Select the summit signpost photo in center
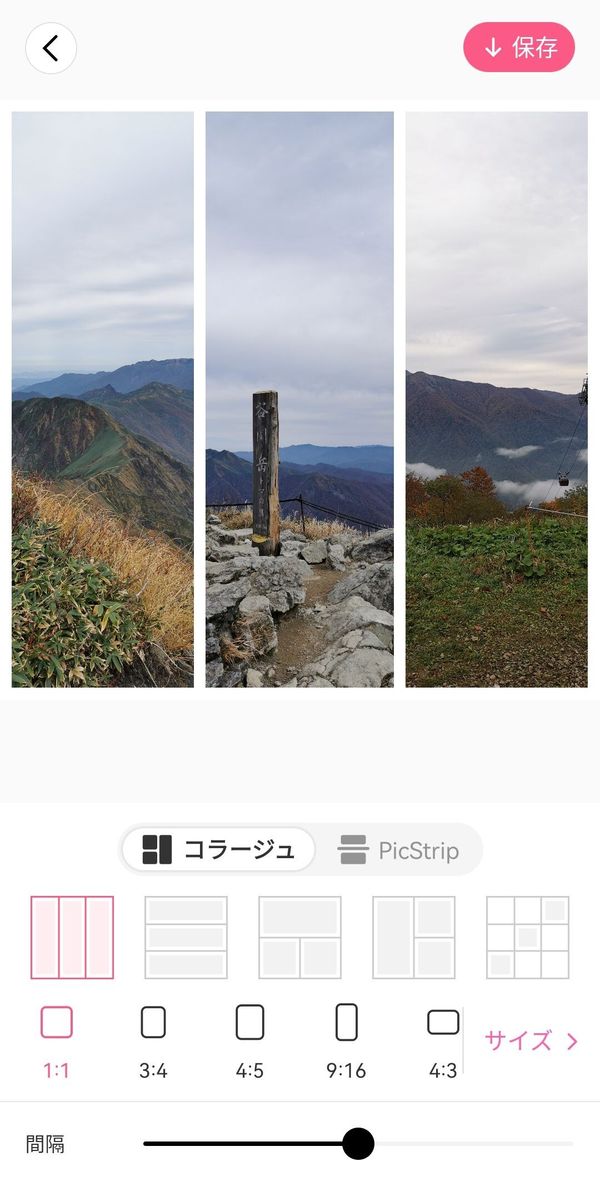 click(x=300, y=399)
